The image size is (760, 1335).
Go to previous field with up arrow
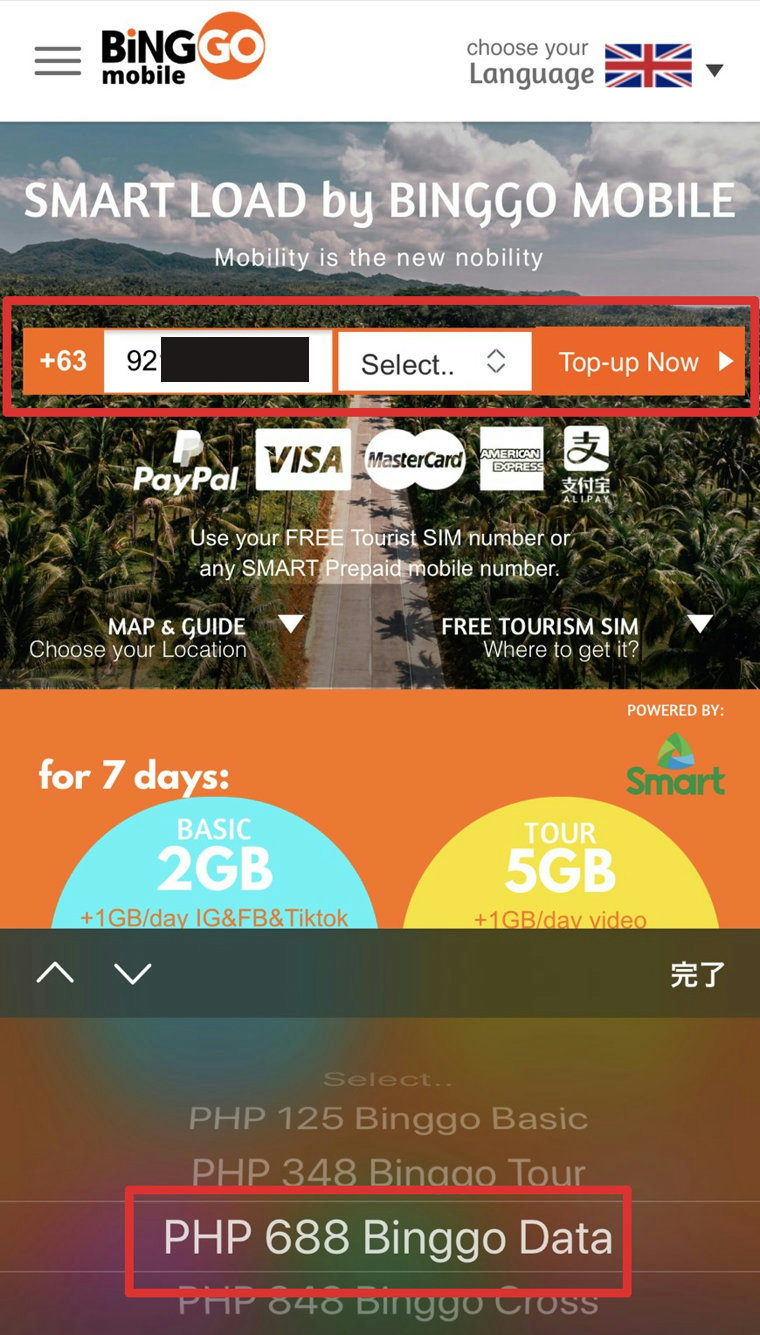pos(55,973)
